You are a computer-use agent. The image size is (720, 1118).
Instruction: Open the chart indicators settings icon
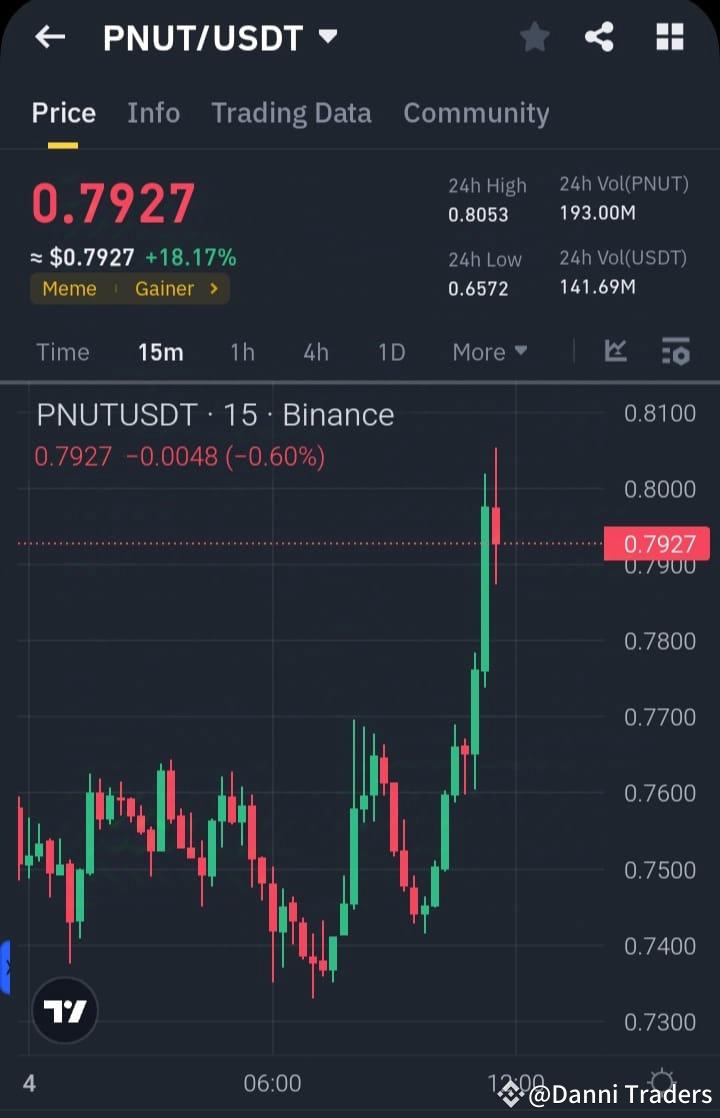click(x=676, y=351)
